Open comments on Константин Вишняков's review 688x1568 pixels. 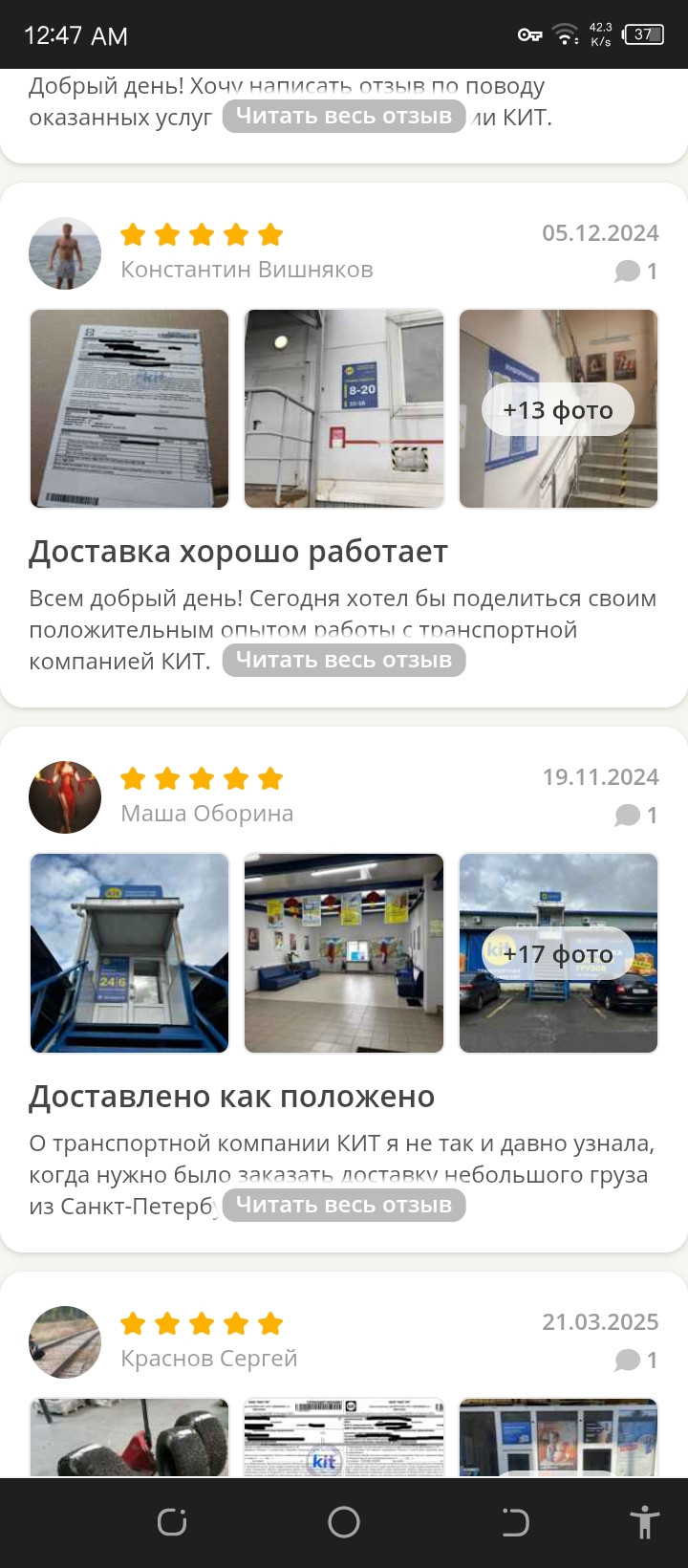tap(636, 272)
